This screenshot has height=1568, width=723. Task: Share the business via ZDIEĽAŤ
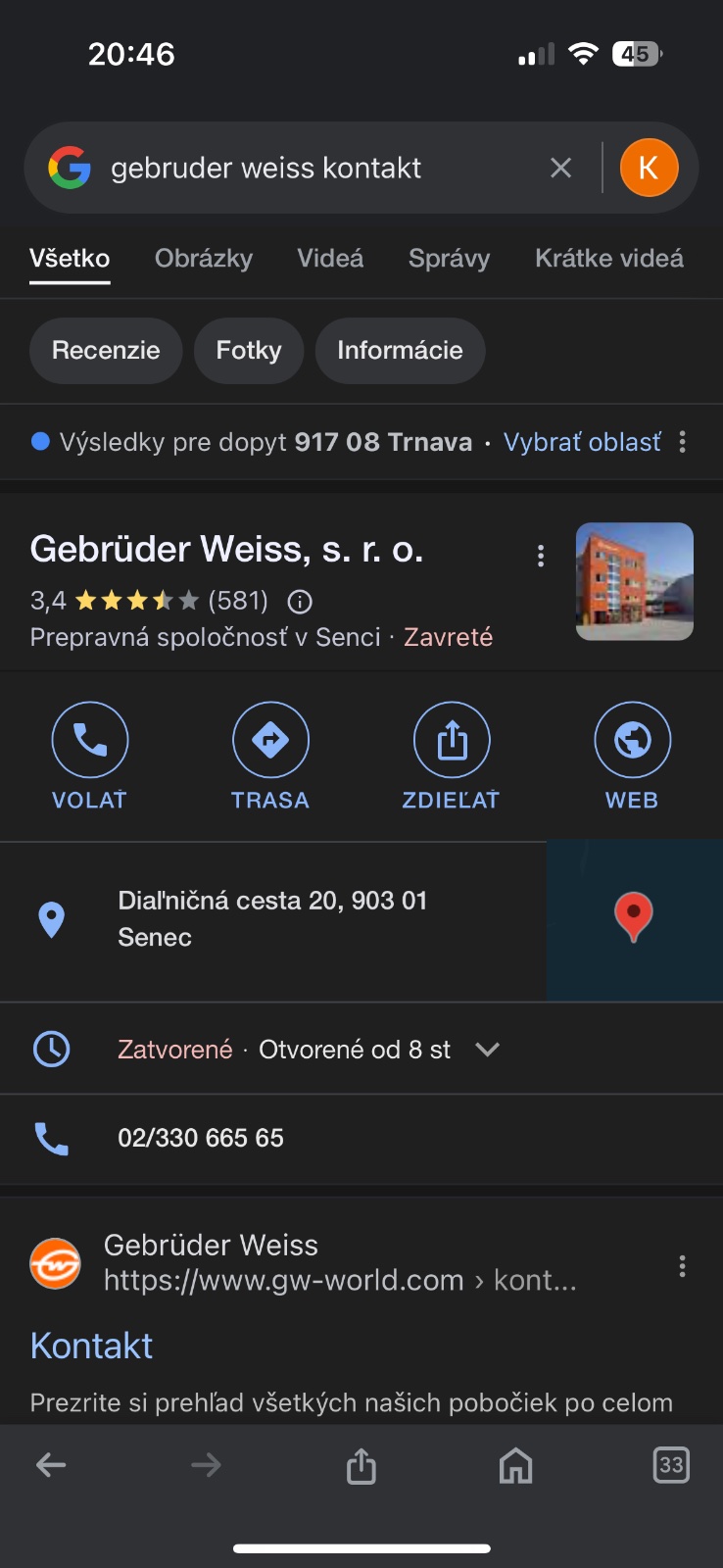tap(452, 757)
